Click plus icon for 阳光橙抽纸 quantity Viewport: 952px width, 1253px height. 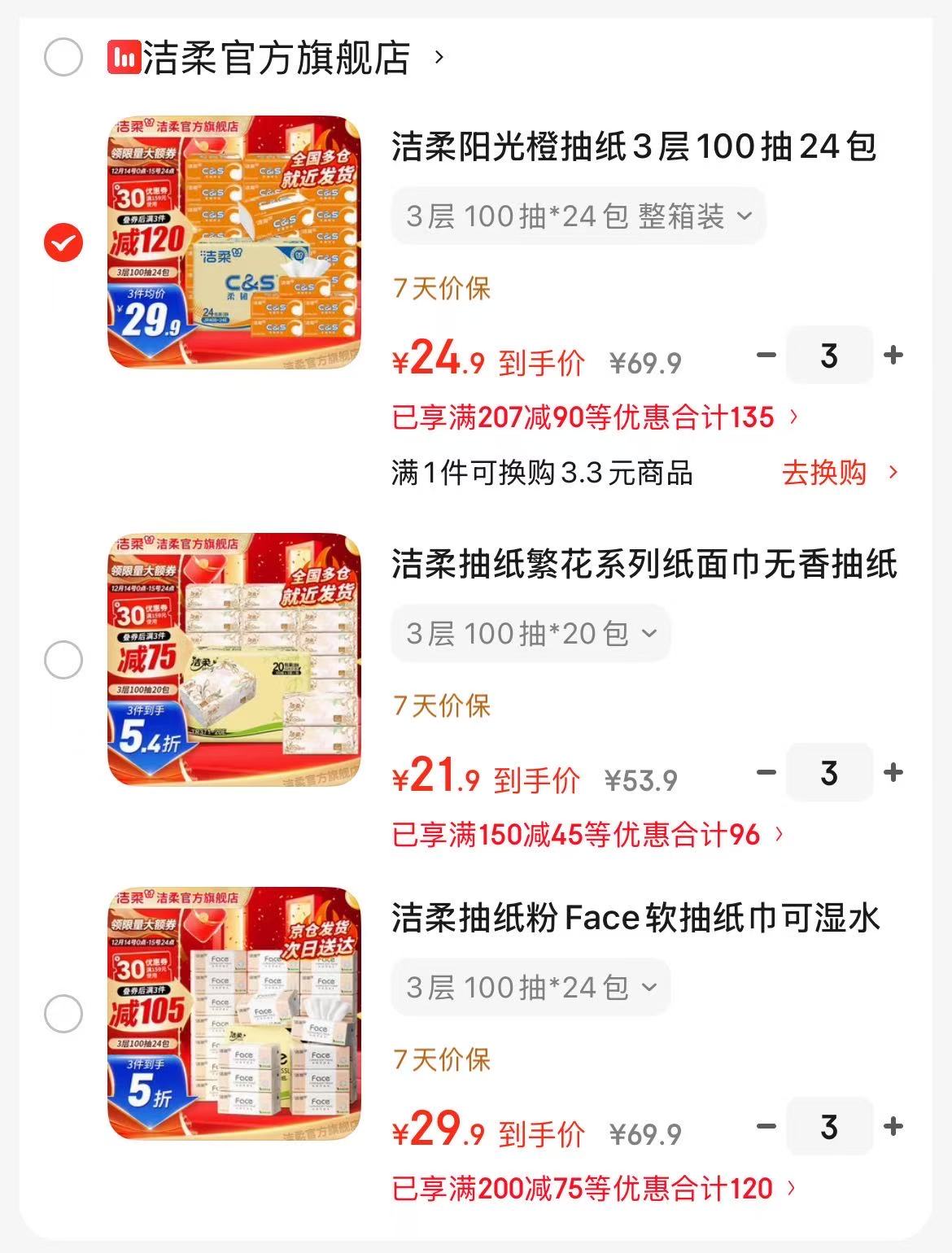pos(893,356)
